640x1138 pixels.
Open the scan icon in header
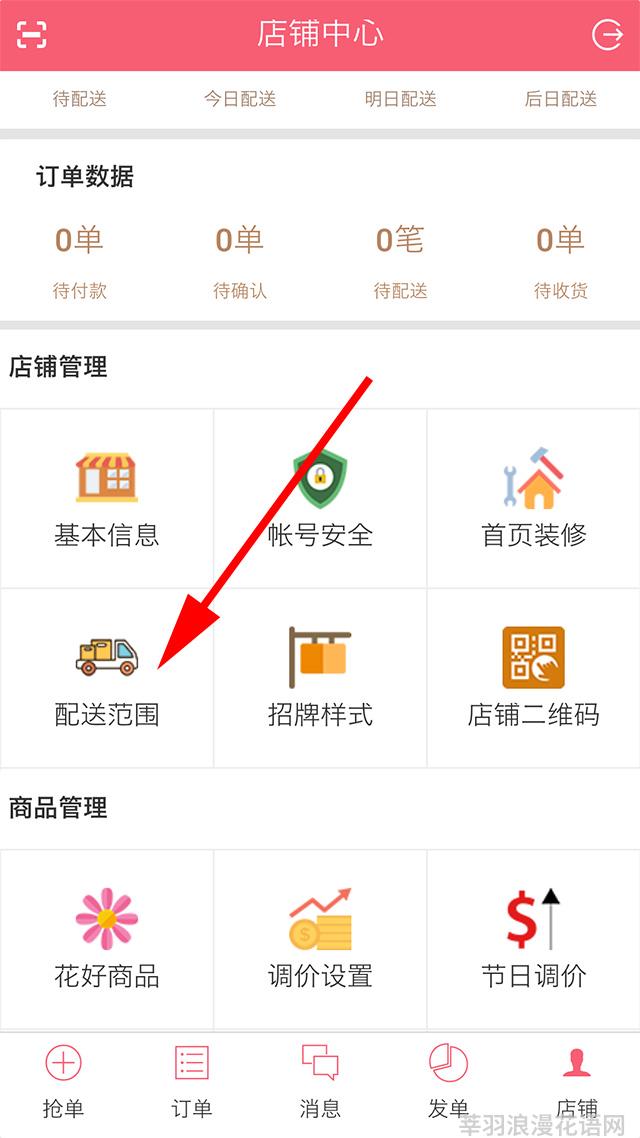click(32, 35)
